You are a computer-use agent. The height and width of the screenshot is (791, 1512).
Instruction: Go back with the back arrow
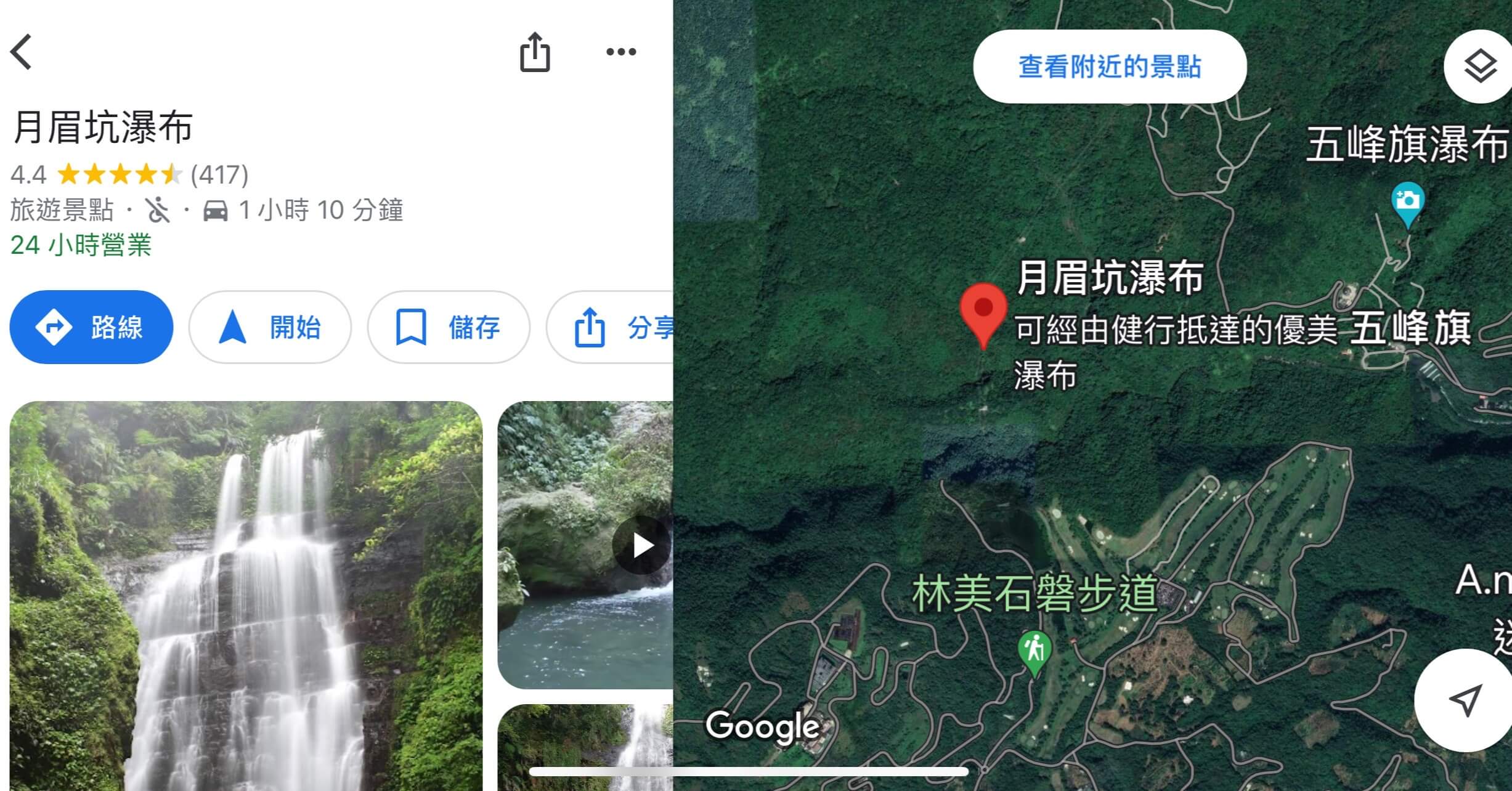(22, 52)
